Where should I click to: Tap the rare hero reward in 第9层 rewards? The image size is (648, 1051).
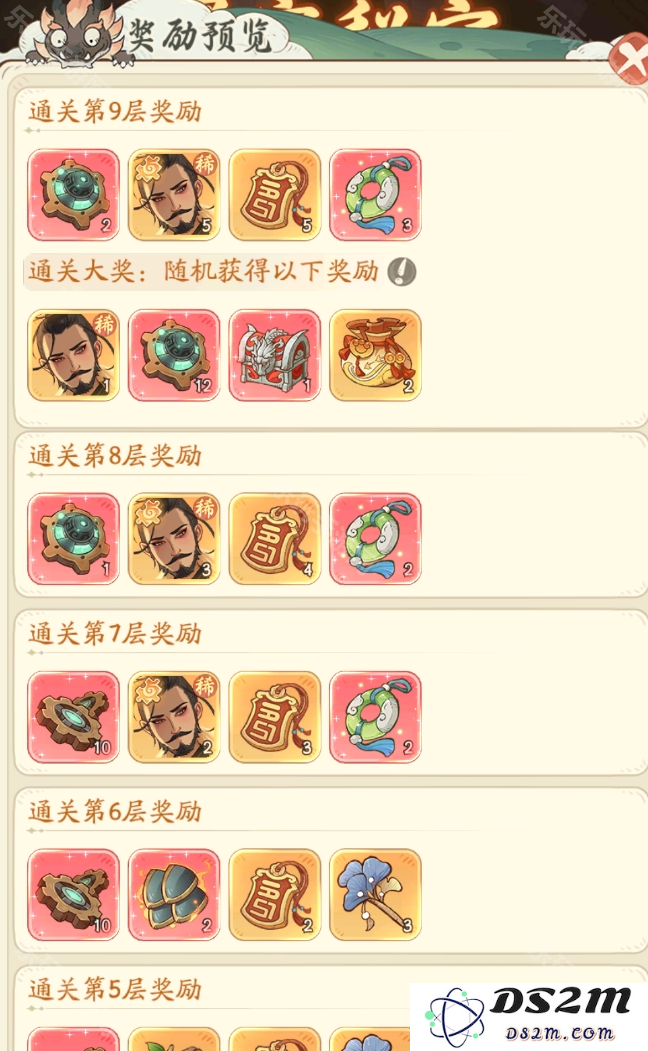tap(174, 195)
